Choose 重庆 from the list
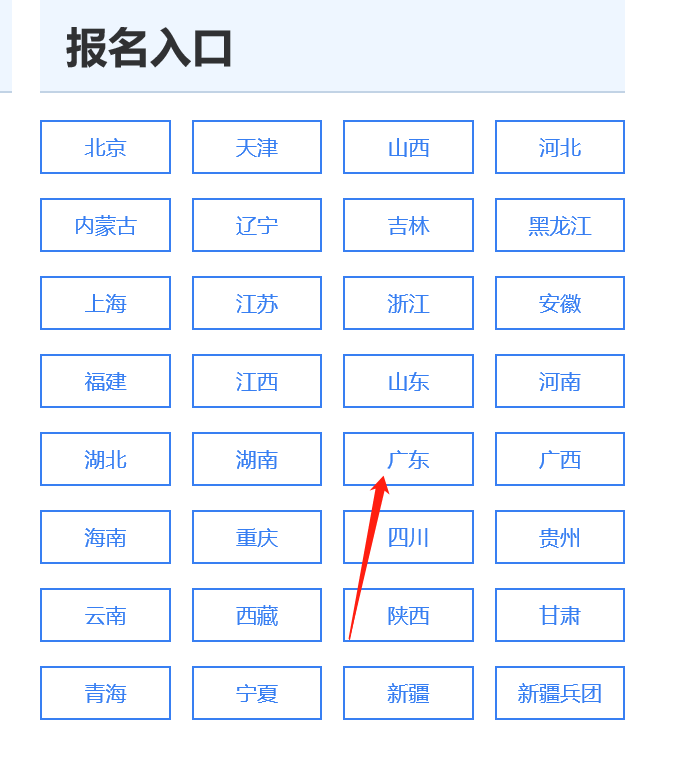Viewport: 699px width, 769px height. [x=257, y=537]
